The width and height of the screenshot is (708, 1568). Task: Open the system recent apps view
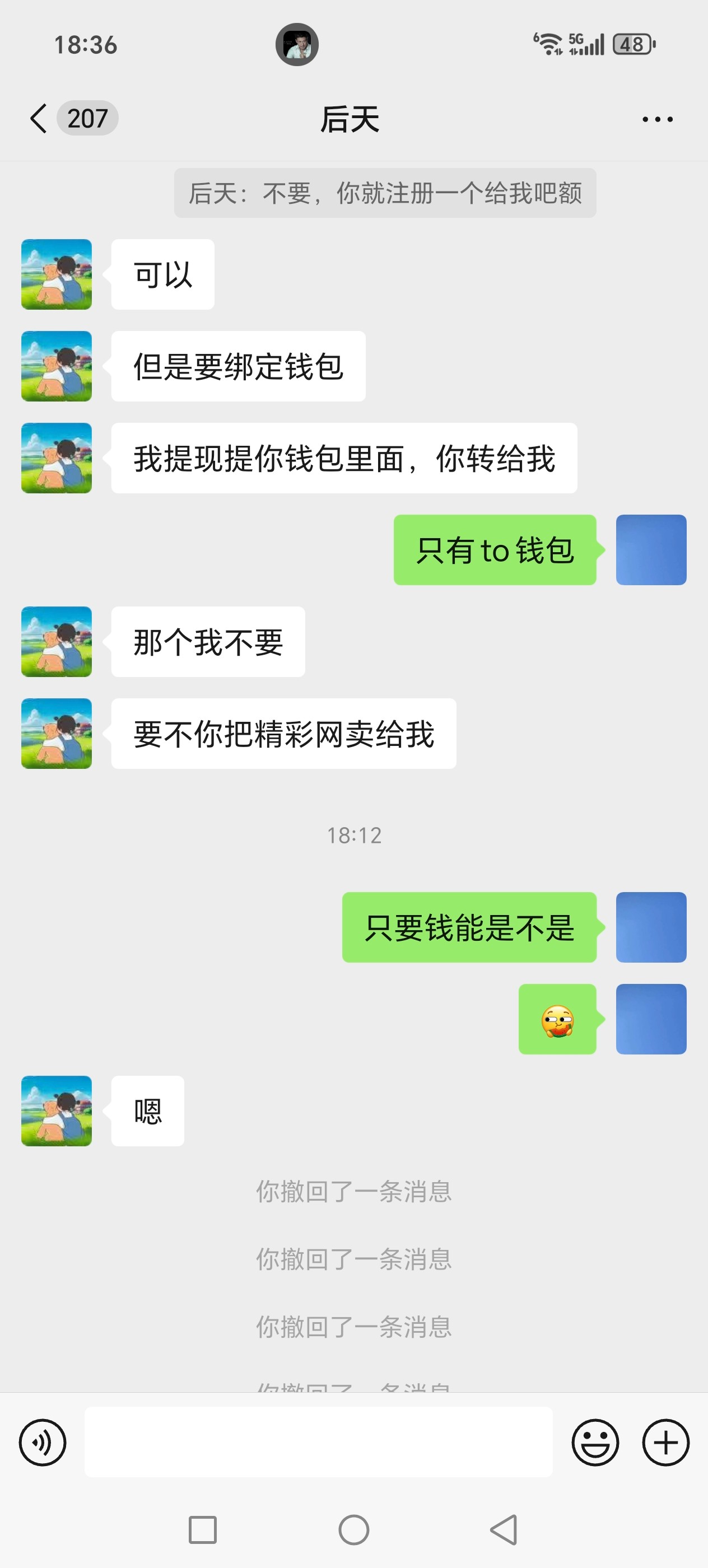click(203, 1530)
